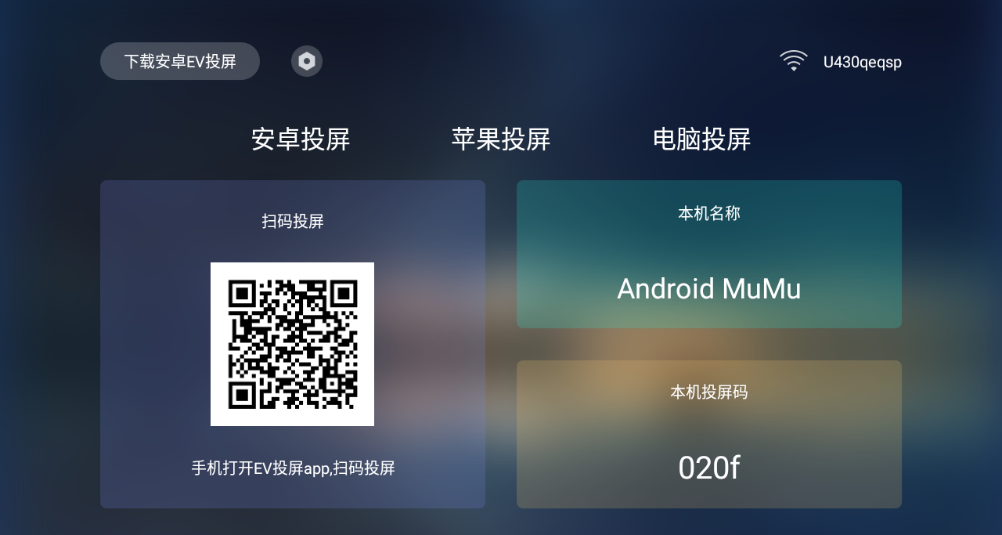
Task: Switch to the 安卓投屏 tab
Action: pos(300,139)
